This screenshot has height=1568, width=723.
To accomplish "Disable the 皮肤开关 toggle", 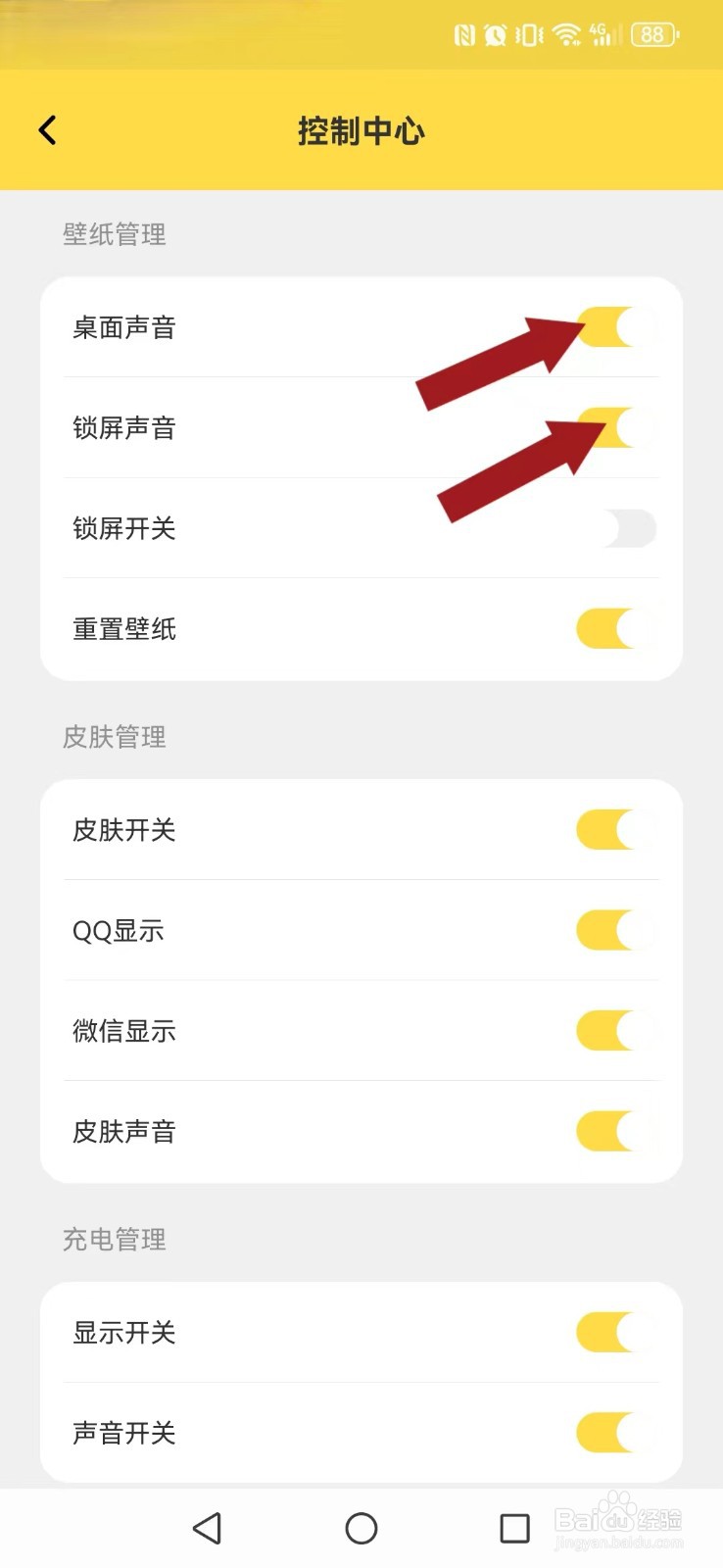I will click(616, 830).
